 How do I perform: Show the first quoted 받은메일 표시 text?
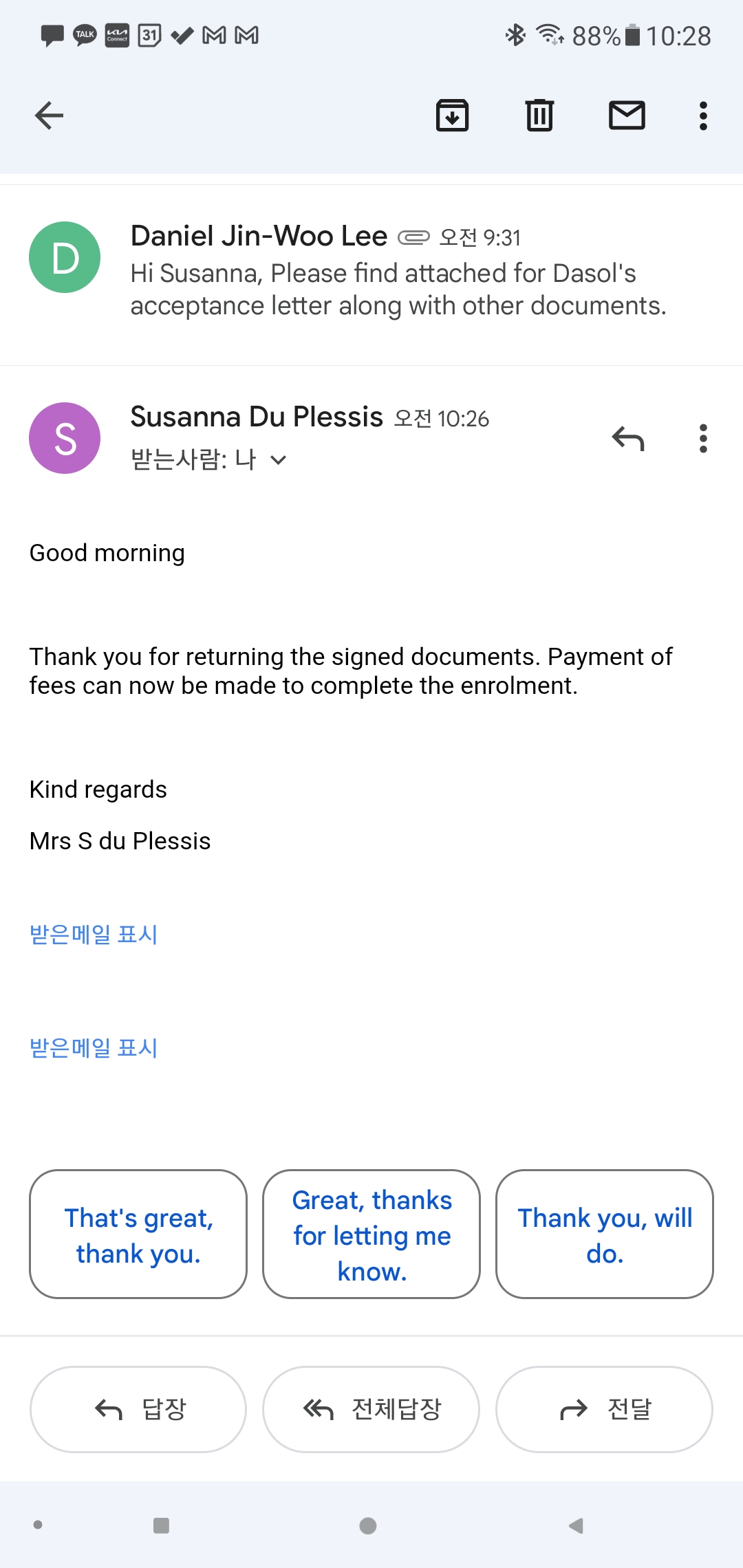tap(94, 935)
